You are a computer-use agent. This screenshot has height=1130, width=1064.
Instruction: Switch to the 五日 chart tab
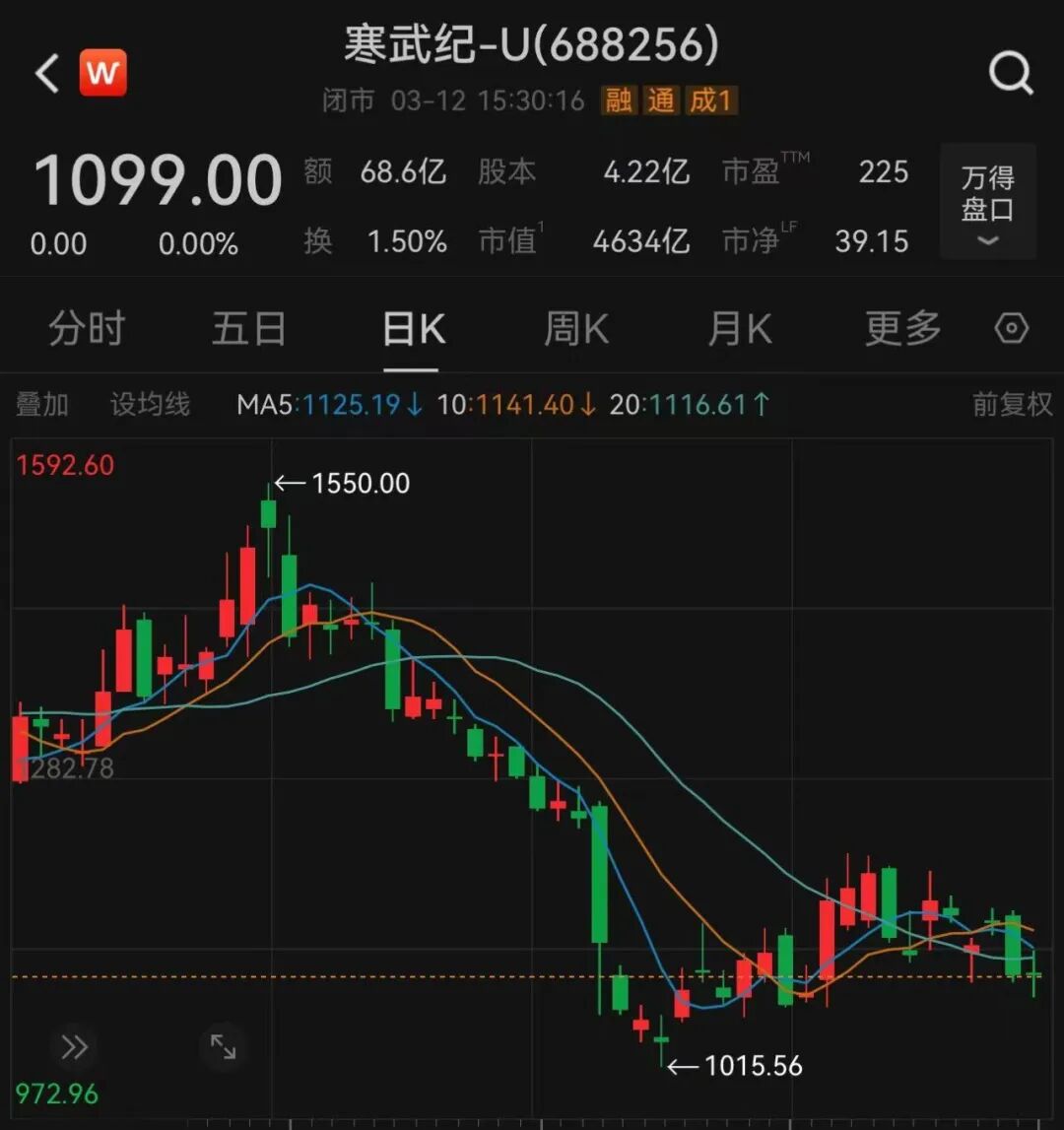248,329
